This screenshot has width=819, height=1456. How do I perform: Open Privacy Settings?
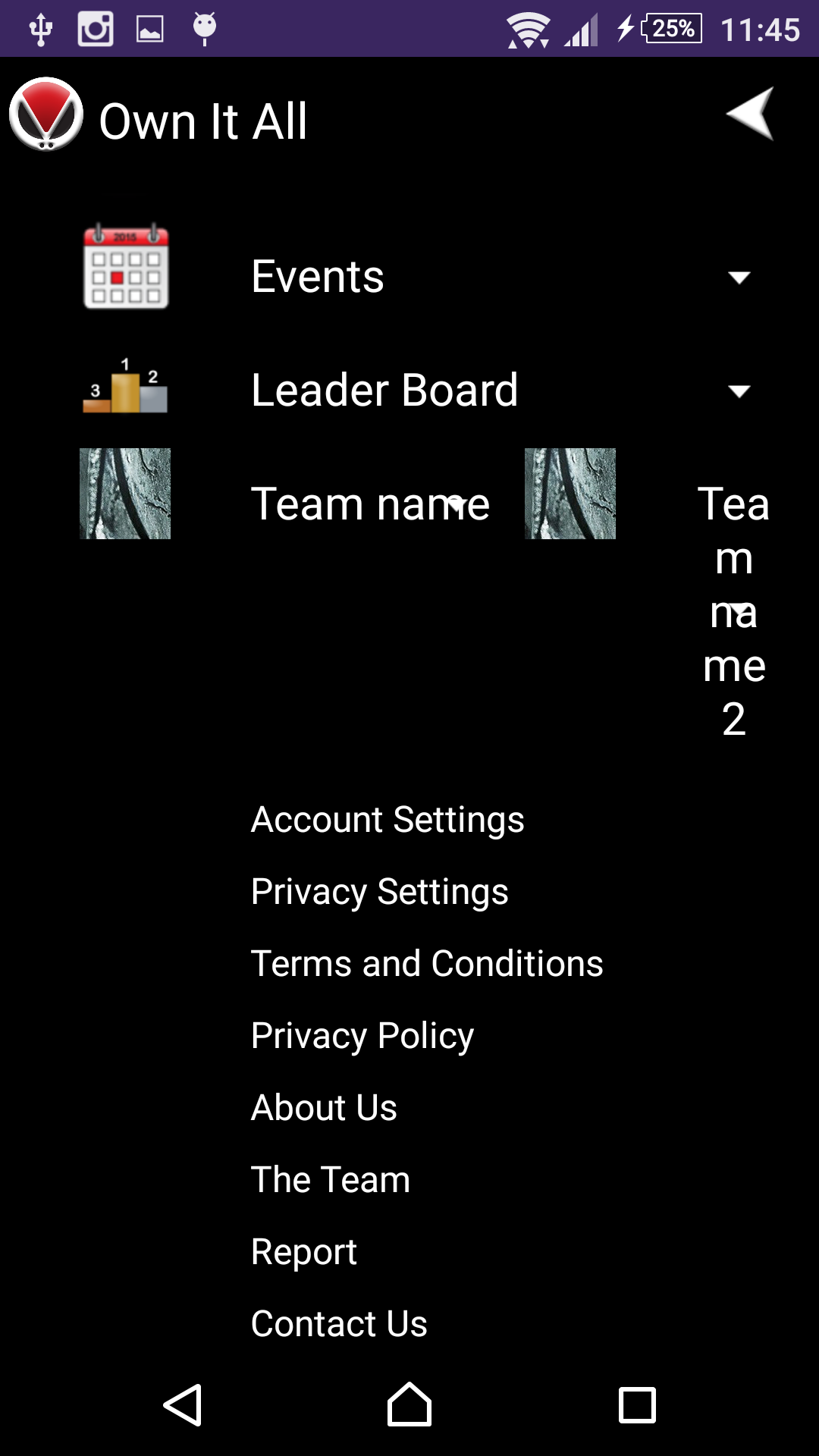[379, 892]
